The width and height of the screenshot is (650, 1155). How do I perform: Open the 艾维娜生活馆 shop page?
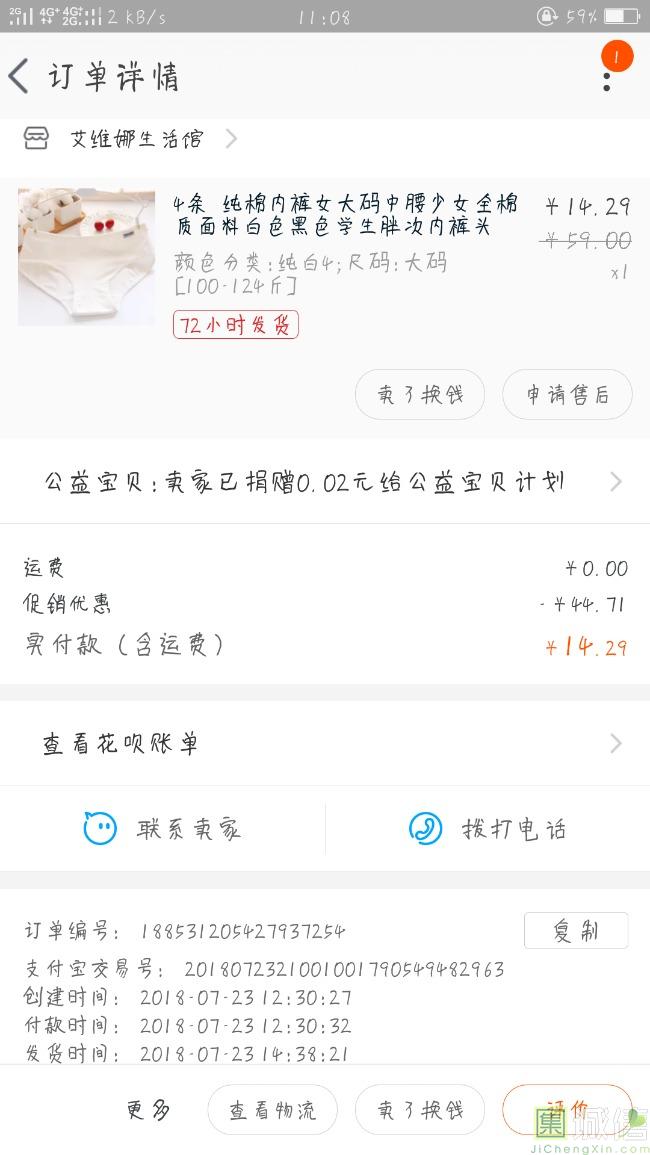pos(137,139)
